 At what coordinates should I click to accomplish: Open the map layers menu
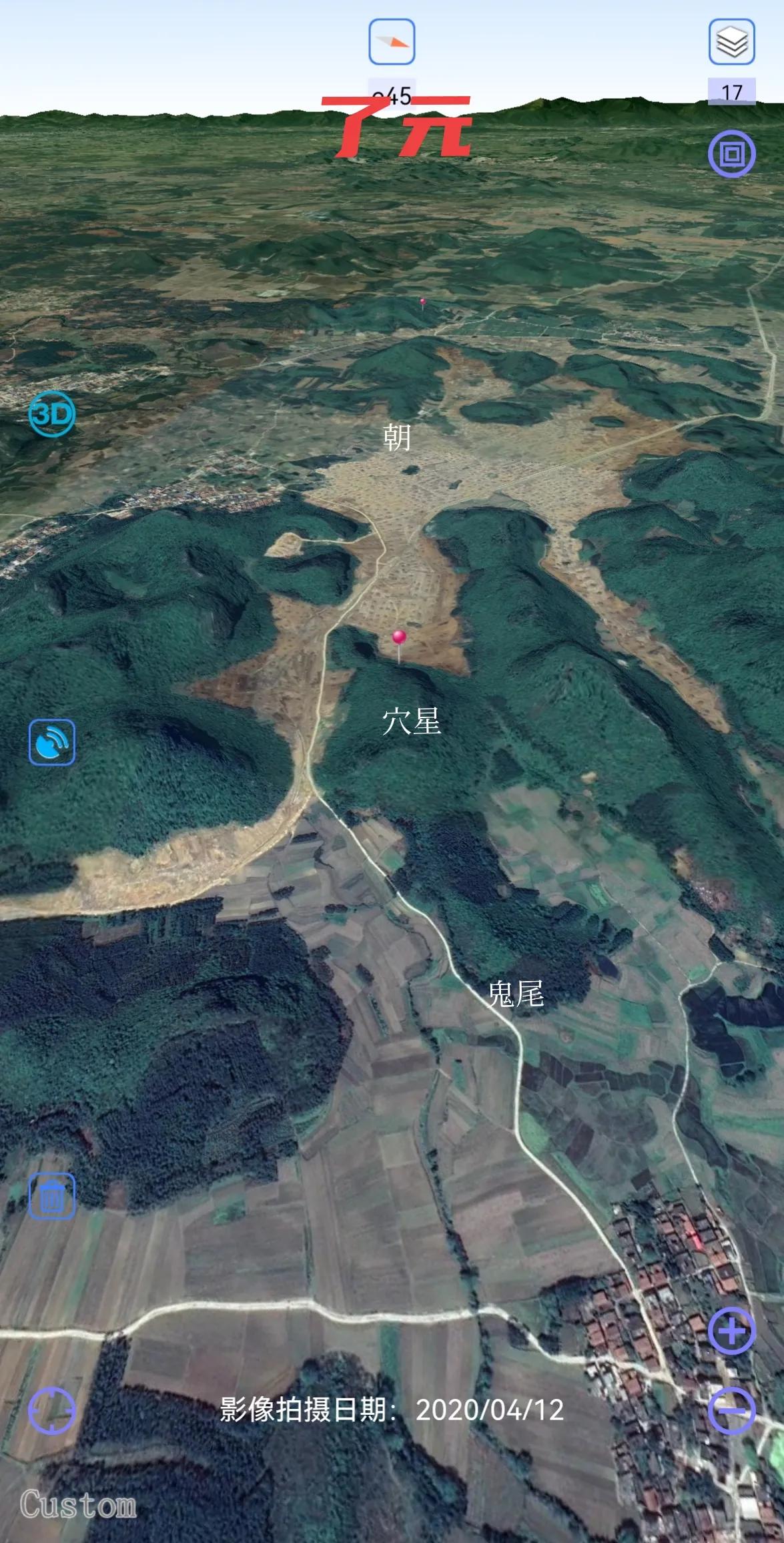731,42
